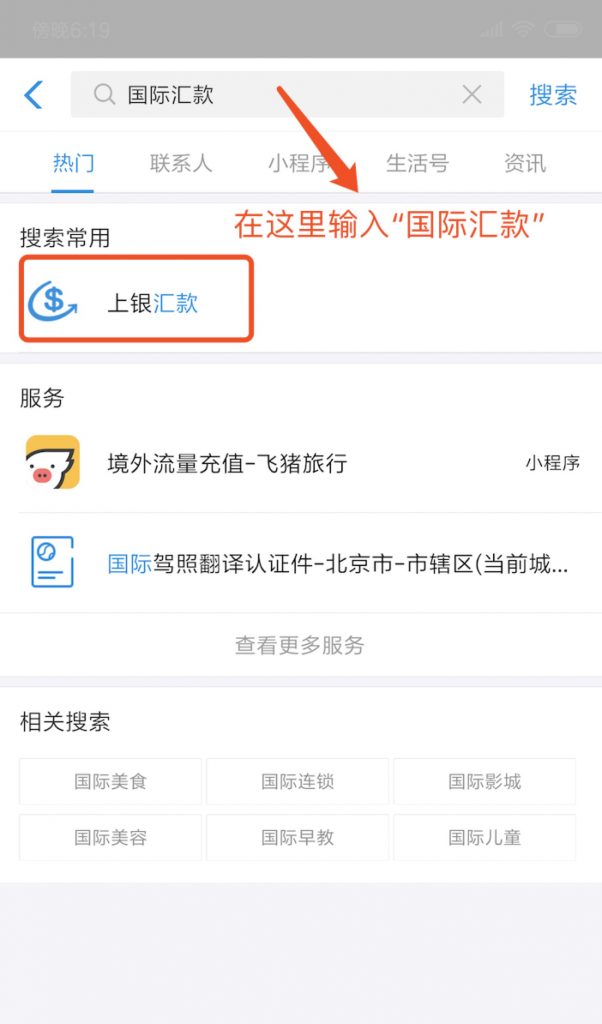Open 国际驾照翻译认证件 service
602x1024 pixels.
click(x=300, y=563)
